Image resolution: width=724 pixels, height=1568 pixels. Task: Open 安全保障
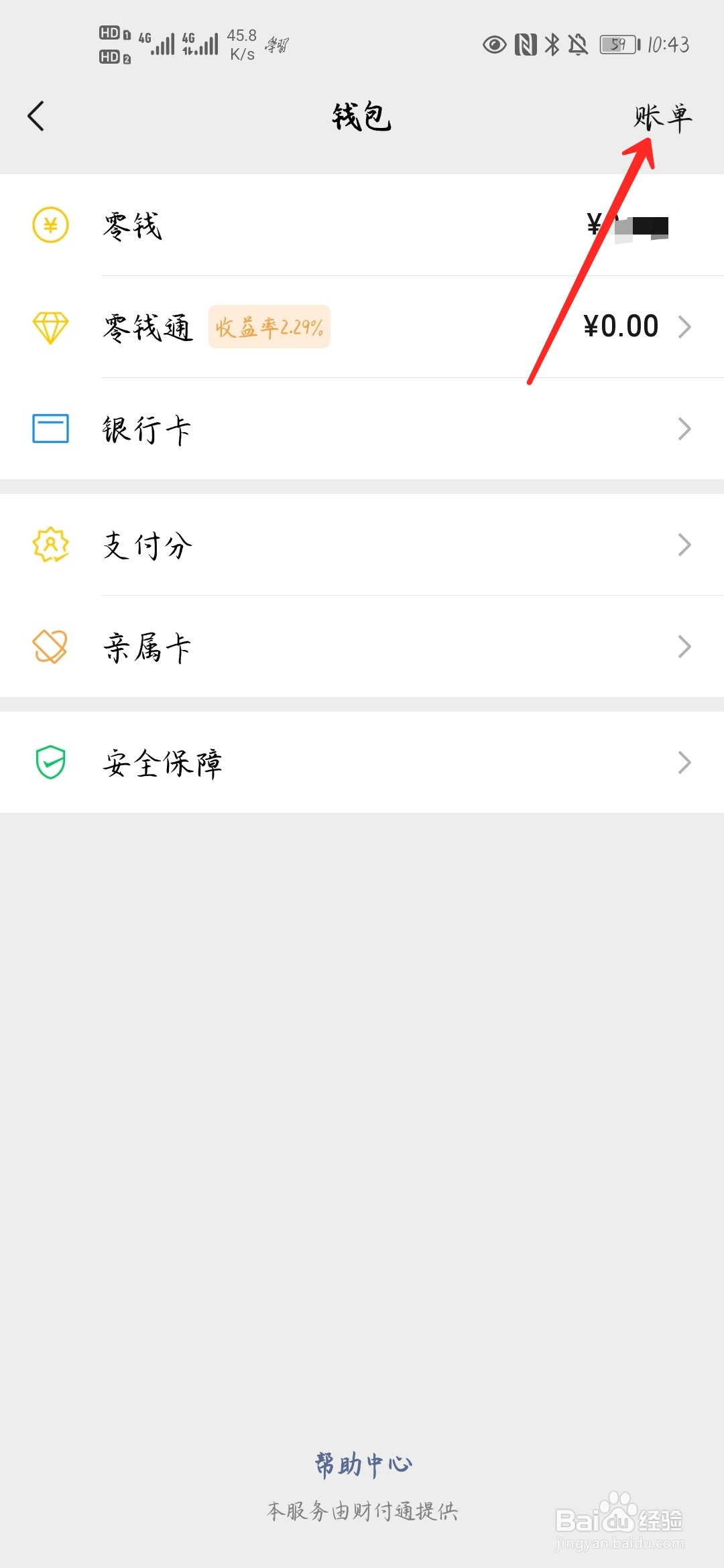click(x=362, y=763)
